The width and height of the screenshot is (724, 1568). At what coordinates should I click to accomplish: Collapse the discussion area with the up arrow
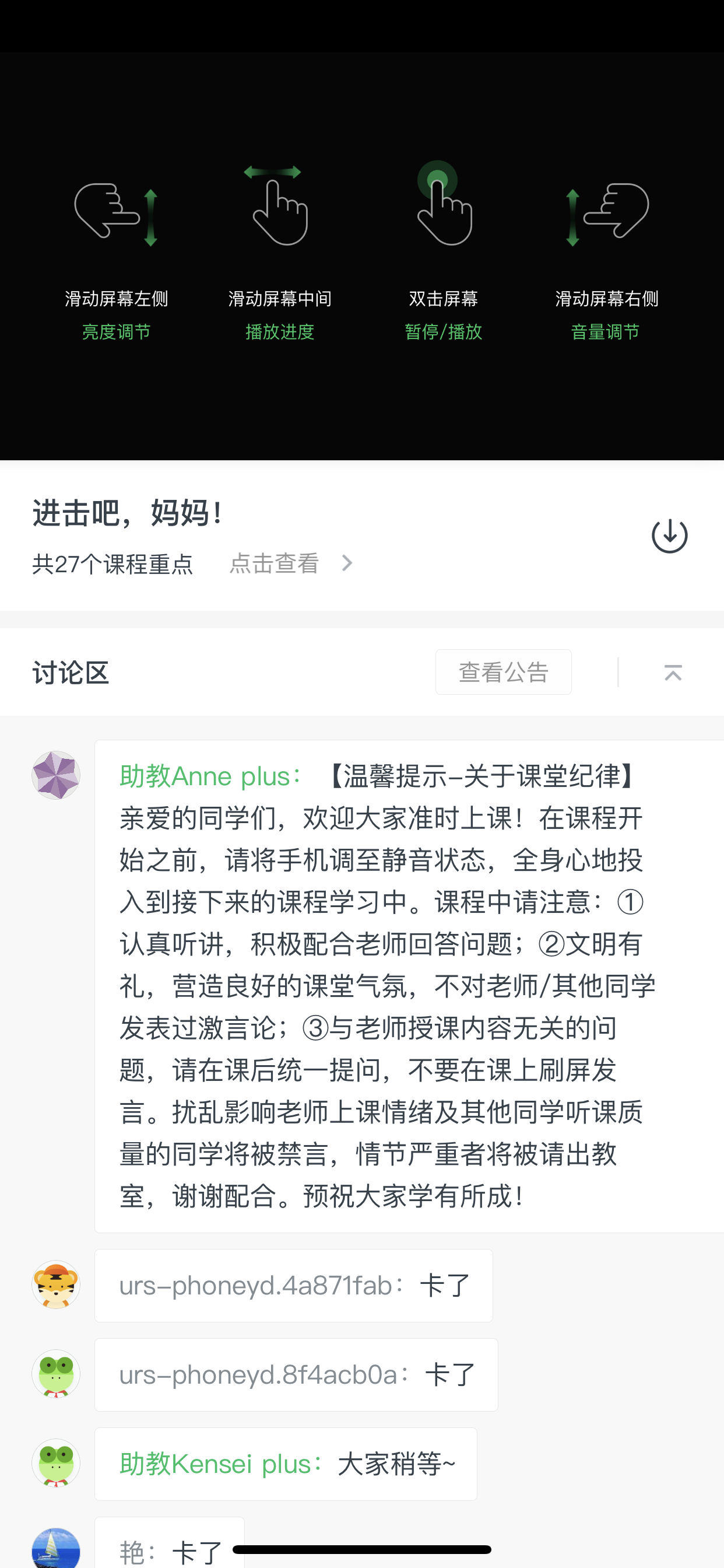pyautogui.click(x=673, y=673)
